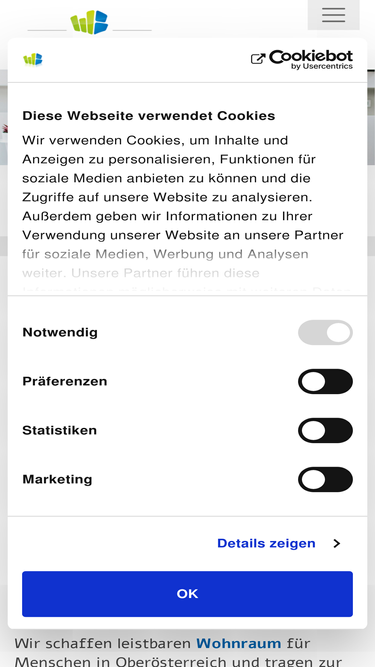
Task: Confirm cookie settings with OK
Action: (x=188, y=594)
